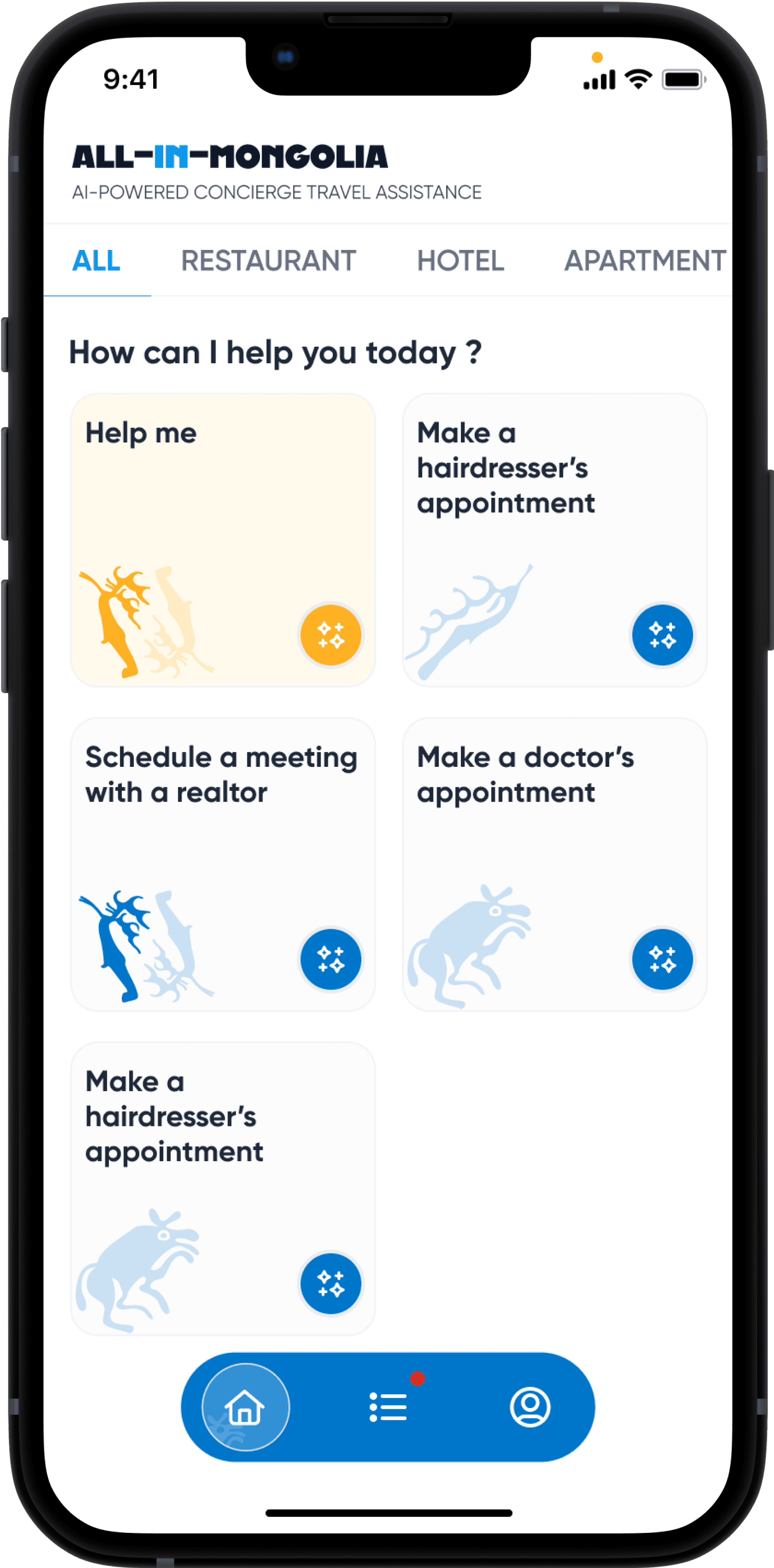Open the list tab with the red dot
This screenshot has width=774, height=1568.
388,1407
